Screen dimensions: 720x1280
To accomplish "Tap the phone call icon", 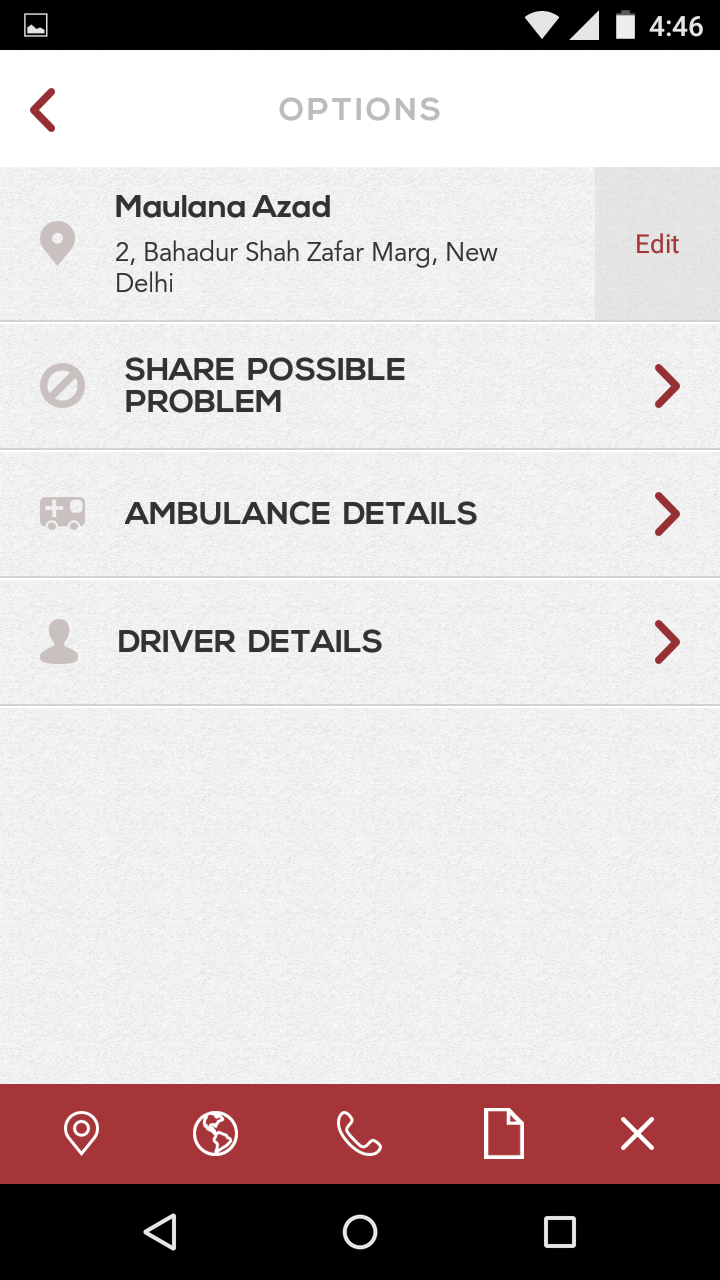I will (x=359, y=1133).
